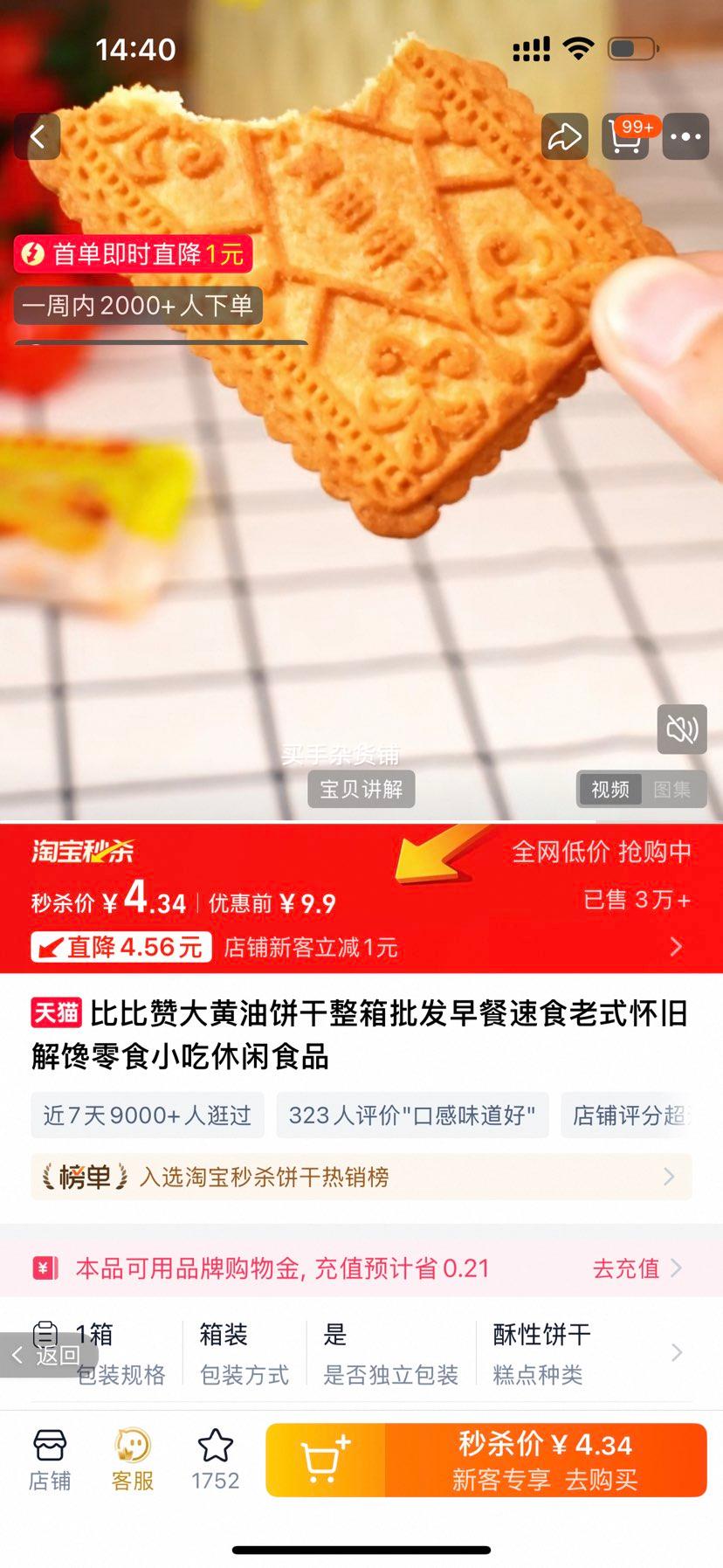Viewport: 723px width, 1568px height.
Task: Tap 去充值 for brand shopping credit
Action: coord(636,1268)
